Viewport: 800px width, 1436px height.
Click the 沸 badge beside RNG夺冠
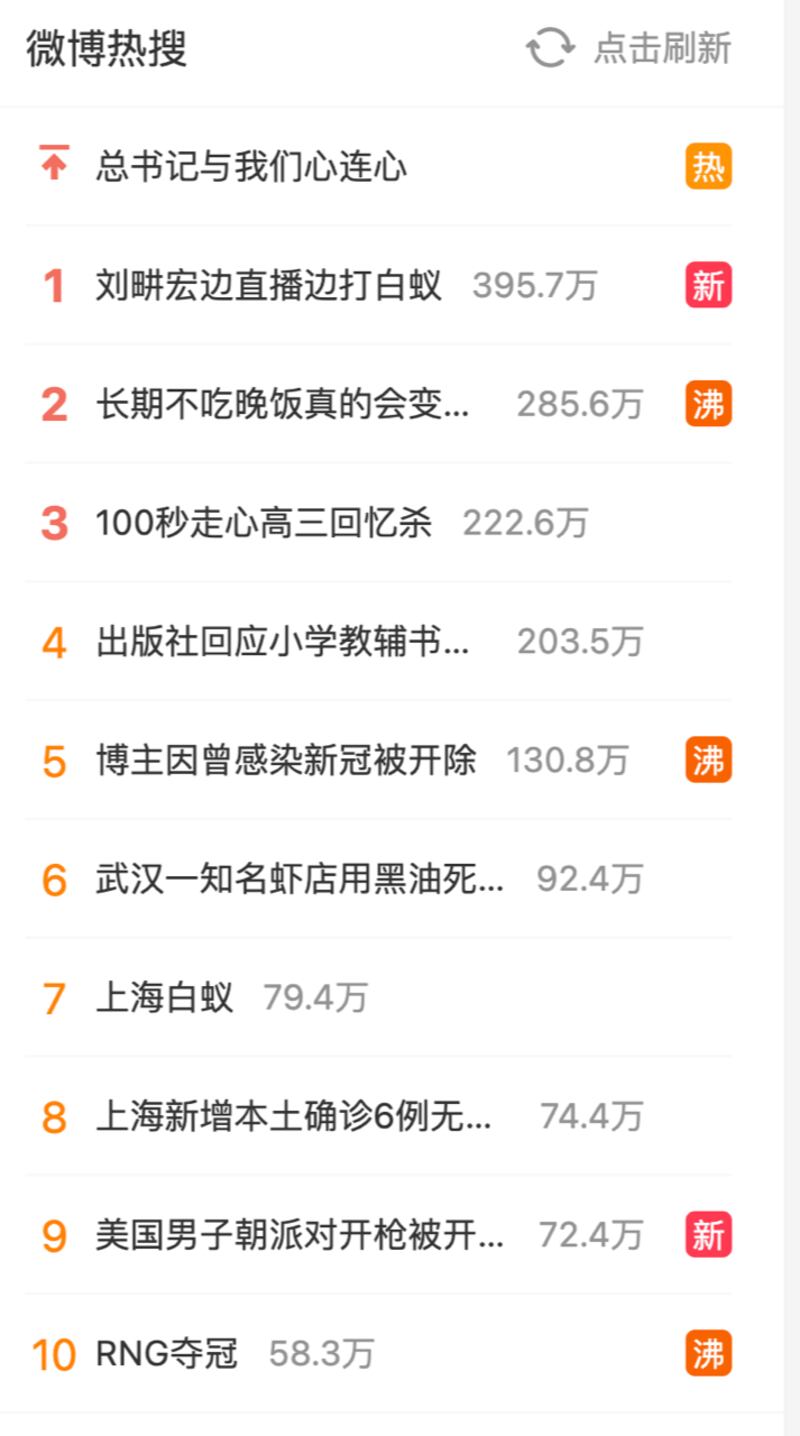710,1354
